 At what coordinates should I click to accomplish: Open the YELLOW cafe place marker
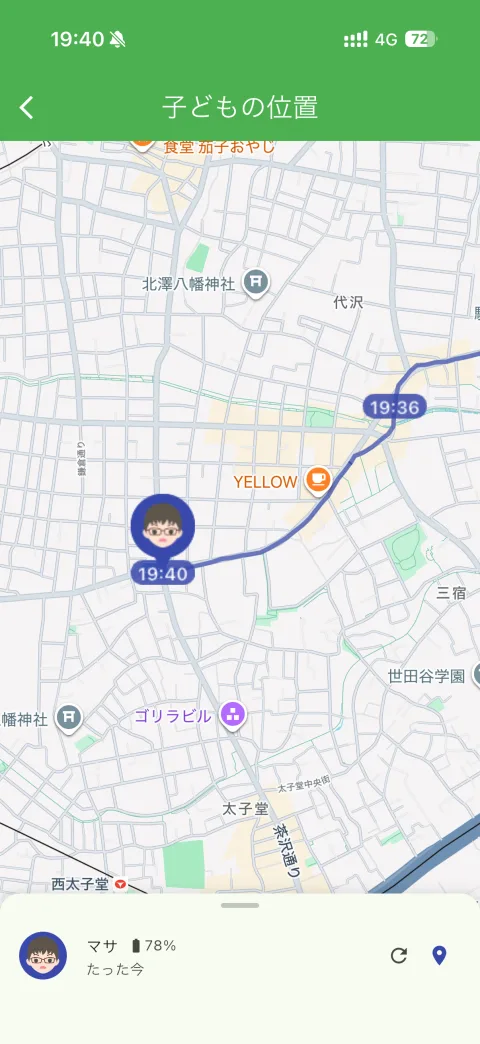pos(319,480)
